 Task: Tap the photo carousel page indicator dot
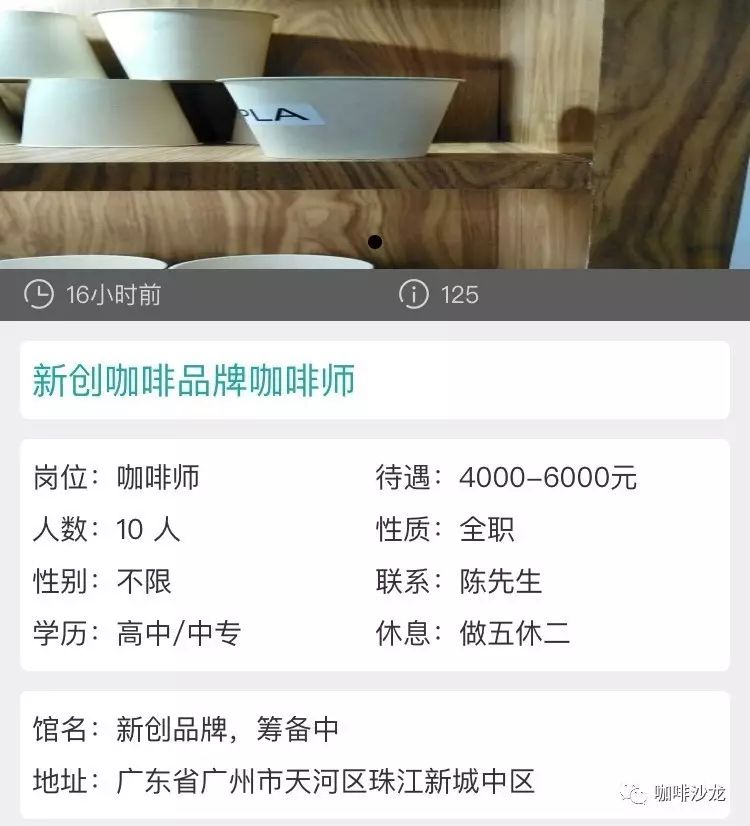[375, 242]
